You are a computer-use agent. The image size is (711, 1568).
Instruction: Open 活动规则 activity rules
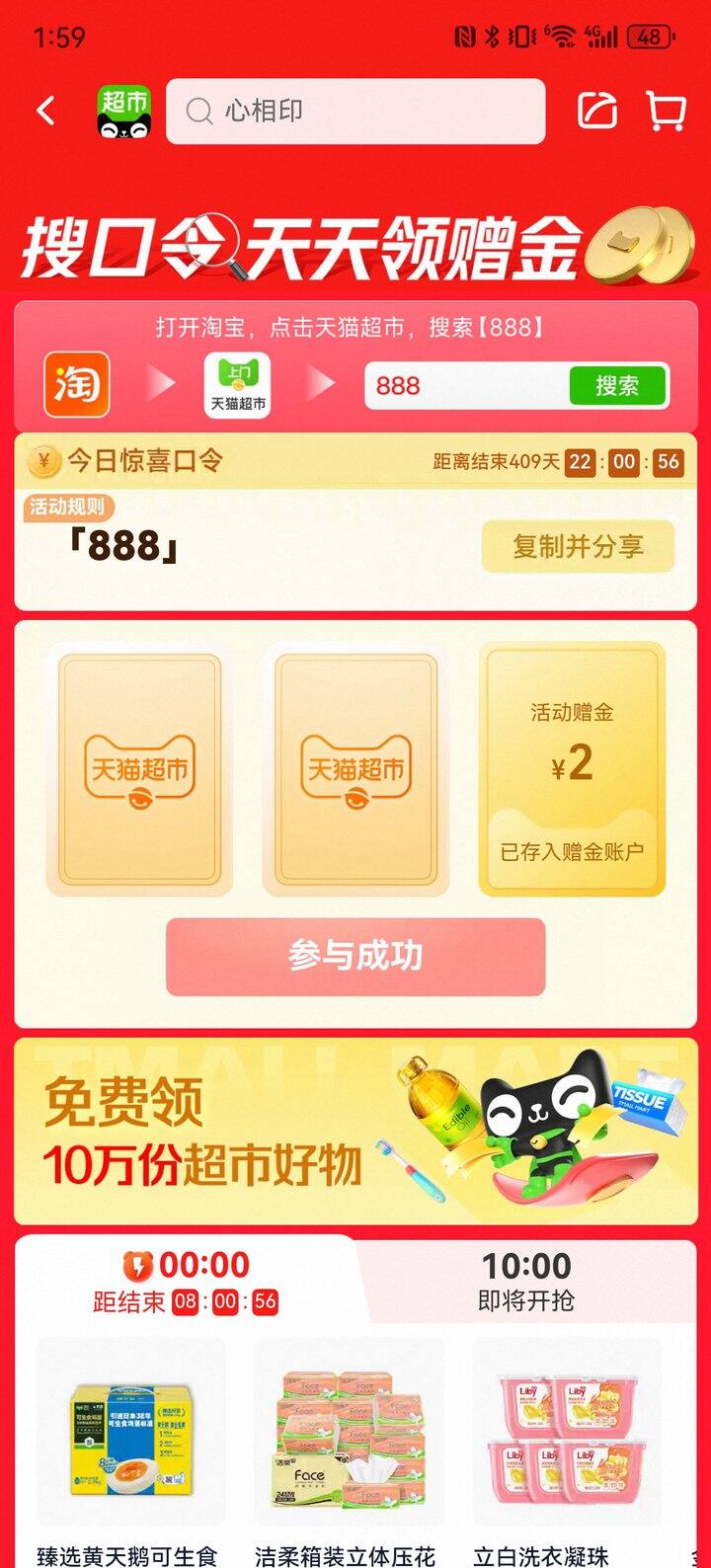pyautogui.click(x=67, y=508)
